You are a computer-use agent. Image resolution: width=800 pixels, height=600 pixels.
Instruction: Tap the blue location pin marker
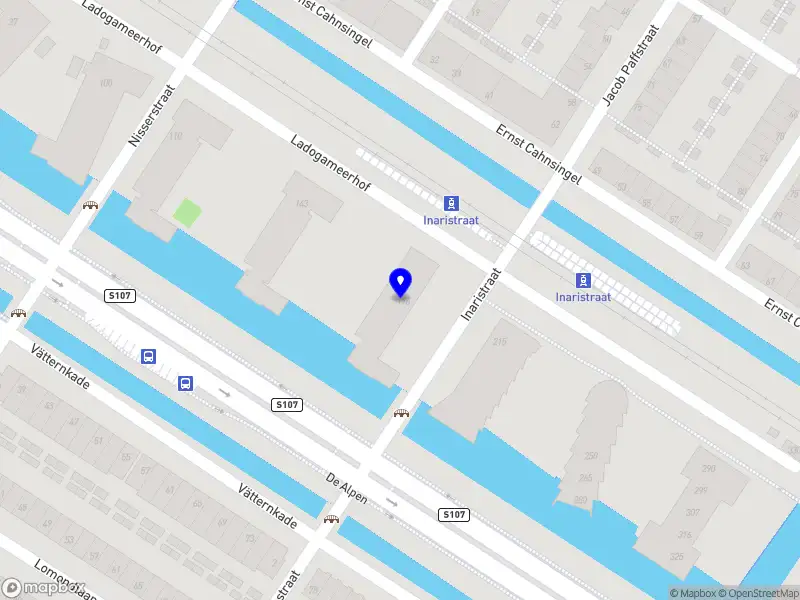coord(401,282)
